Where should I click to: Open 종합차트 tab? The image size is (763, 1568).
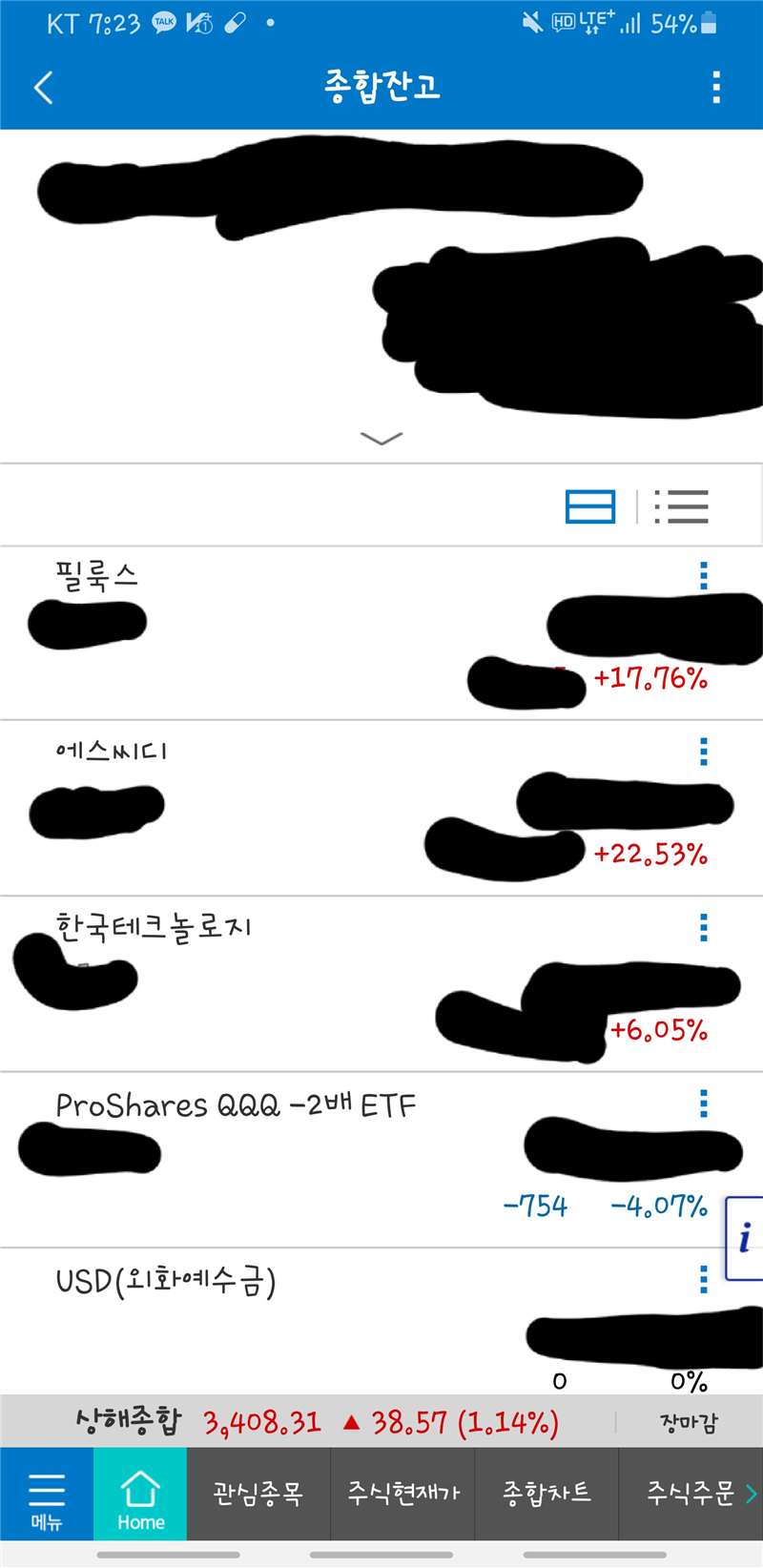pyautogui.click(x=546, y=1494)
